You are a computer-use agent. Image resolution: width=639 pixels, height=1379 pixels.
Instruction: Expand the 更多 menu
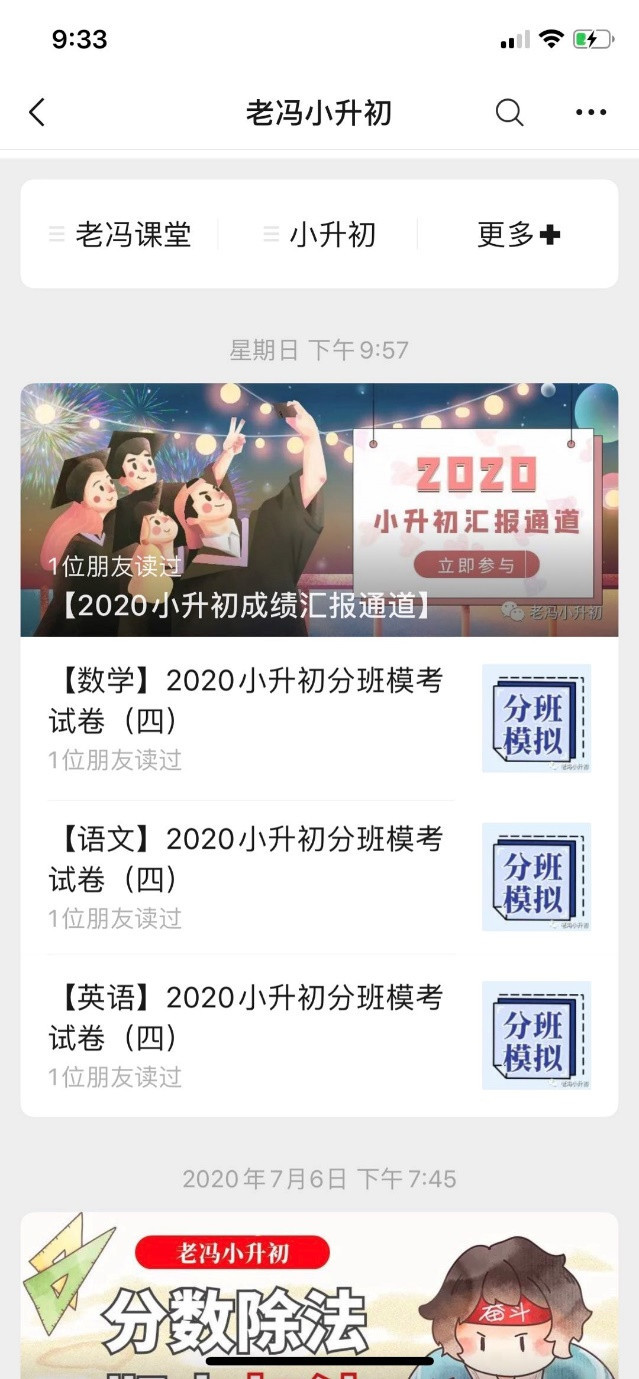click(518, 235)
